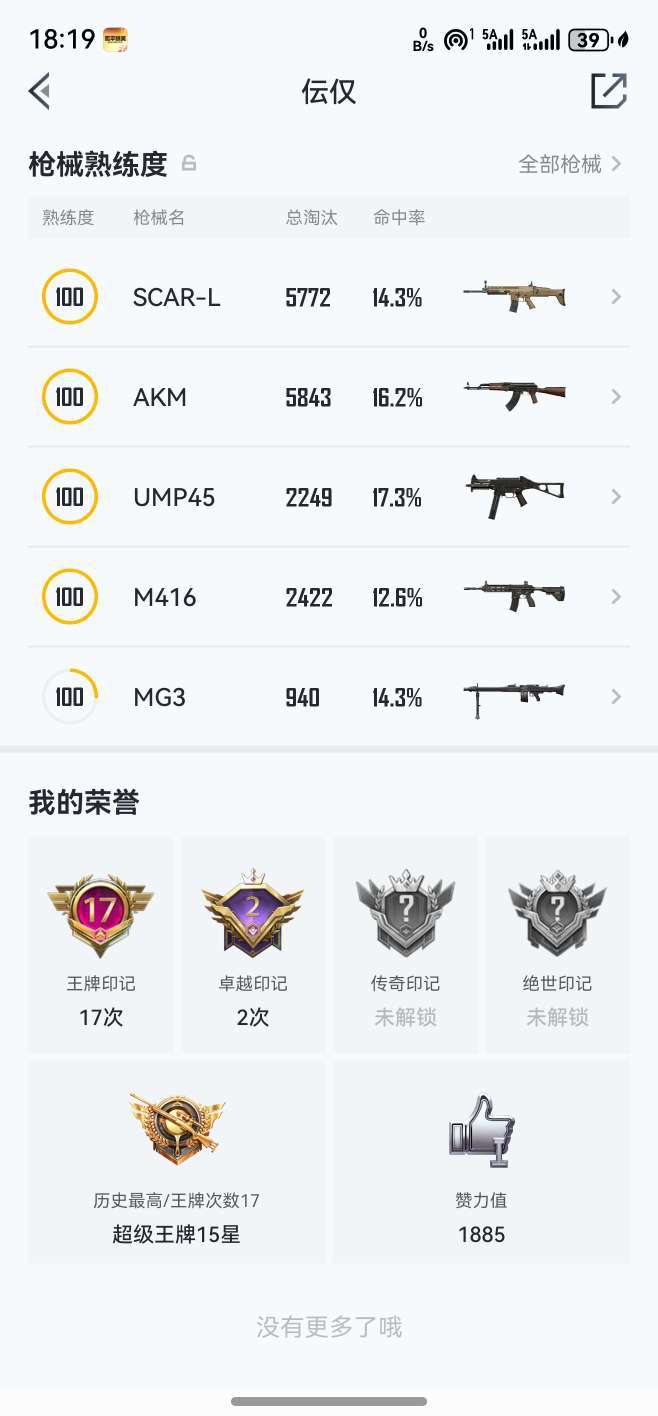Open the SCAR-L weapon details row
658x1416 pixels.
(329, 297)
